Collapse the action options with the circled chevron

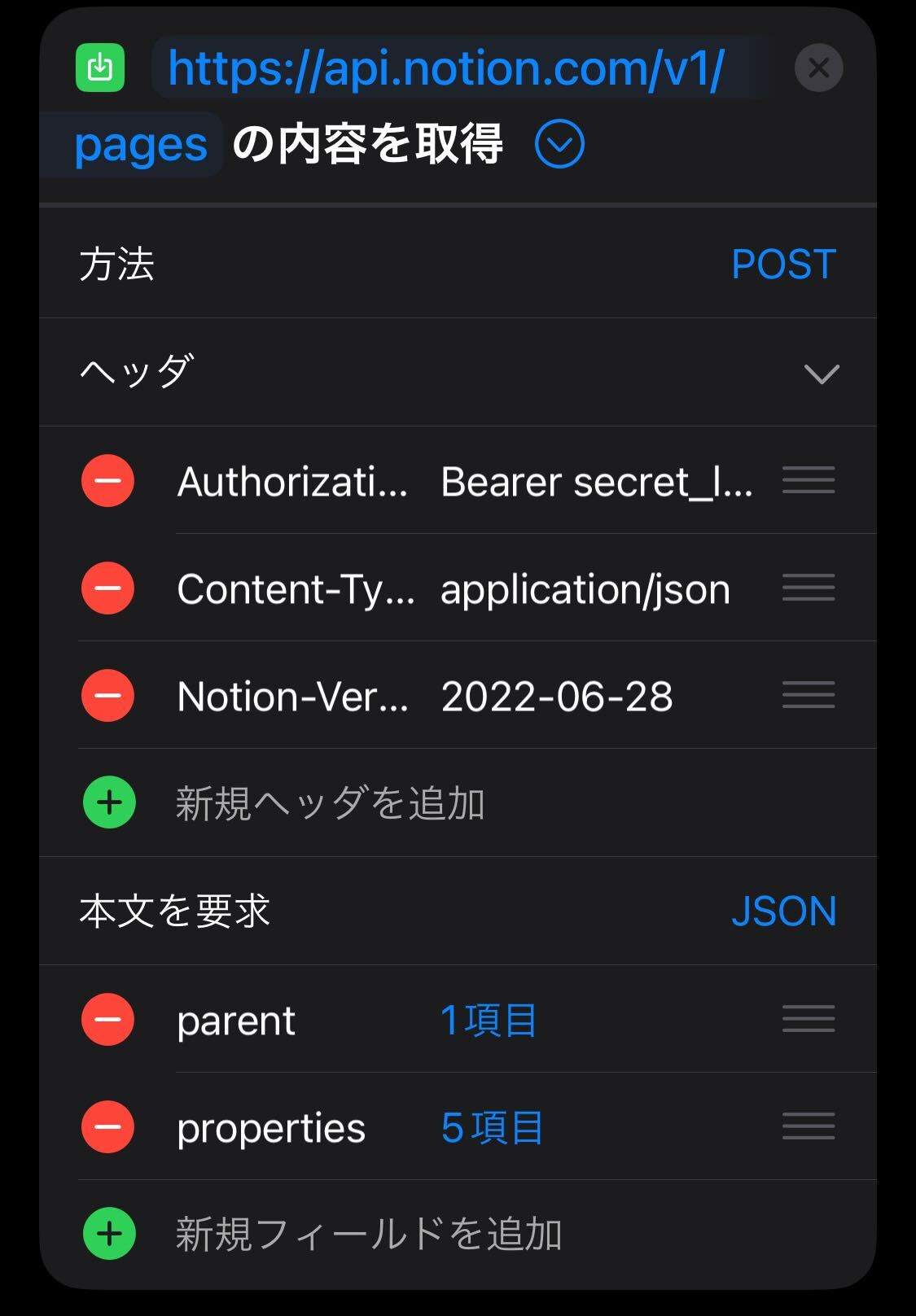559,144
